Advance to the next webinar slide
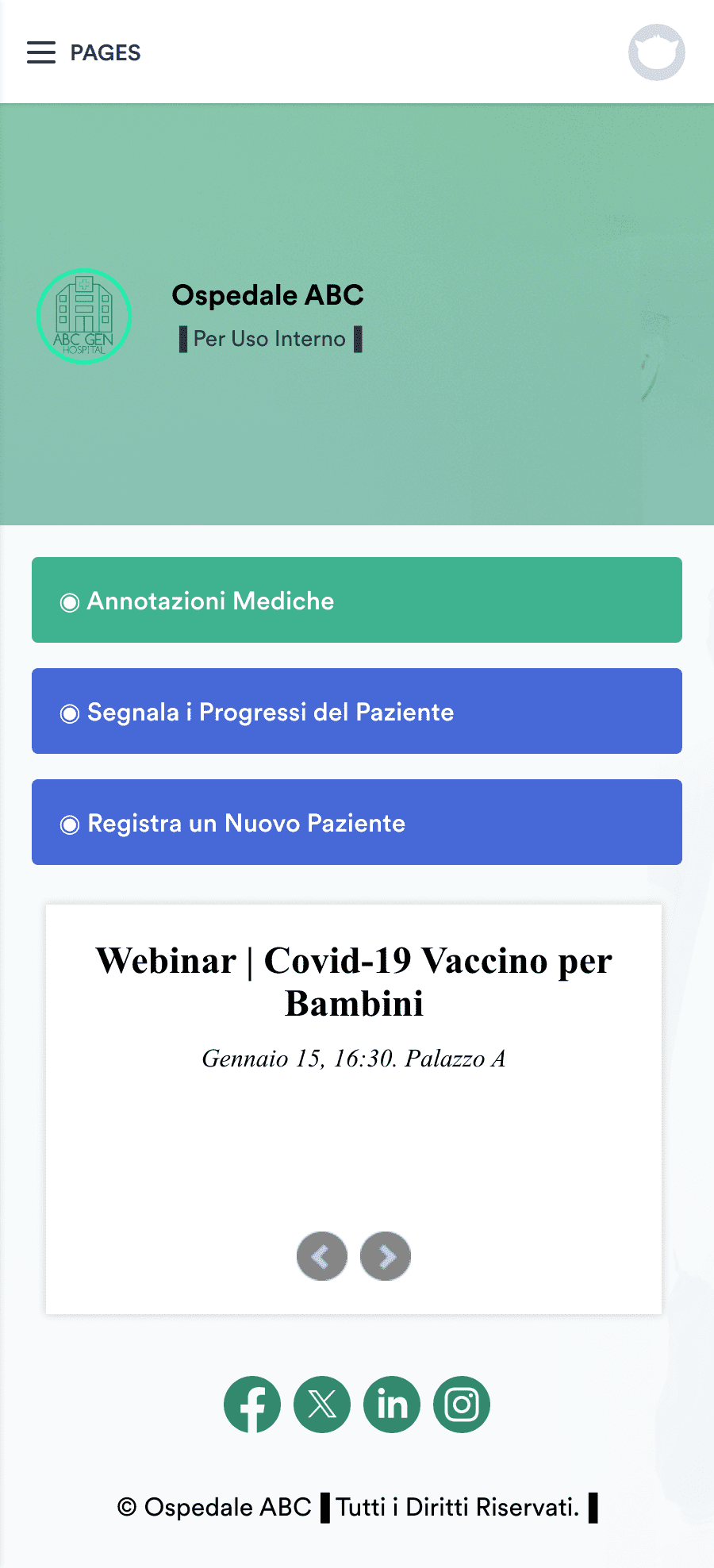The height and width of the screenshot is (1568, 714). tap(386, 1256)
